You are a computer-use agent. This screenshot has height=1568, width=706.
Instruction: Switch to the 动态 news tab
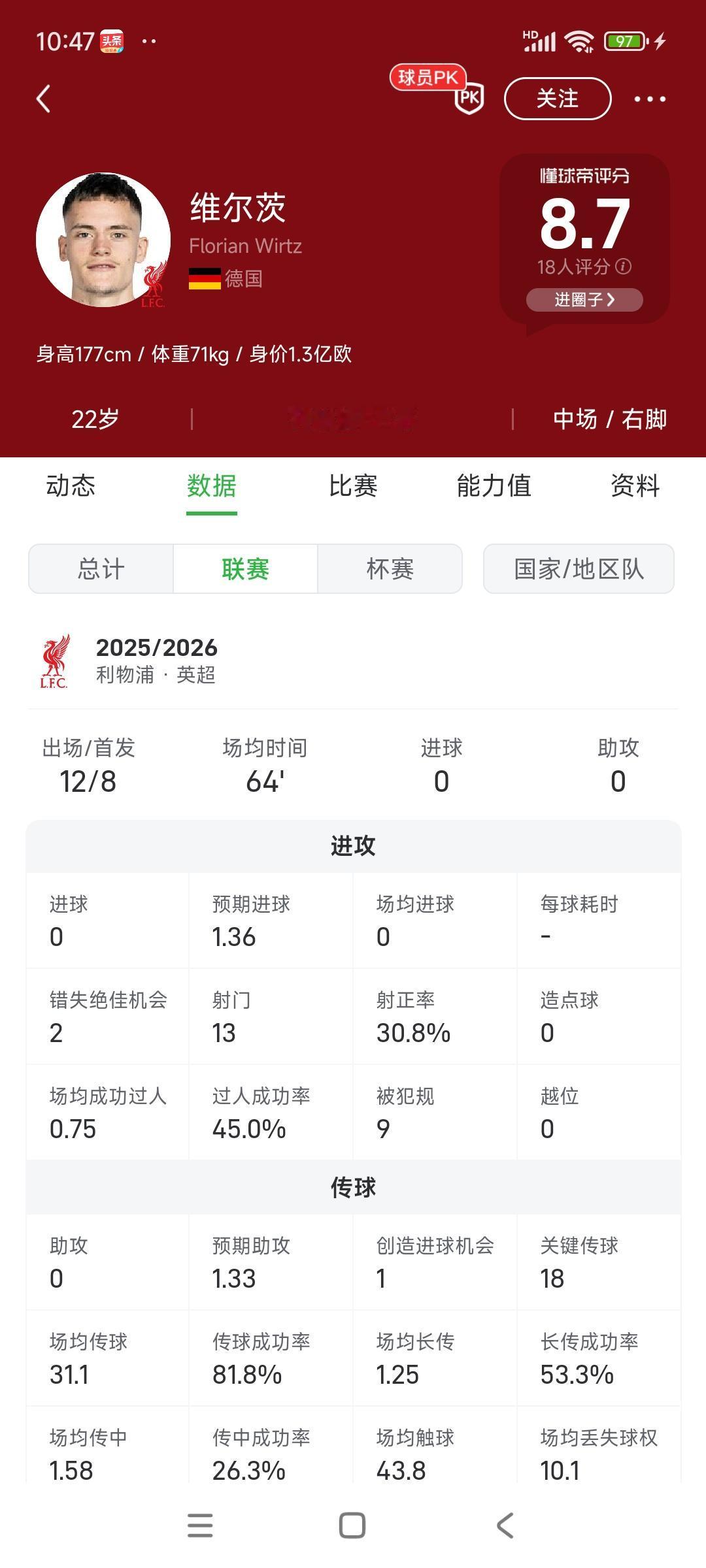(69, 486)
